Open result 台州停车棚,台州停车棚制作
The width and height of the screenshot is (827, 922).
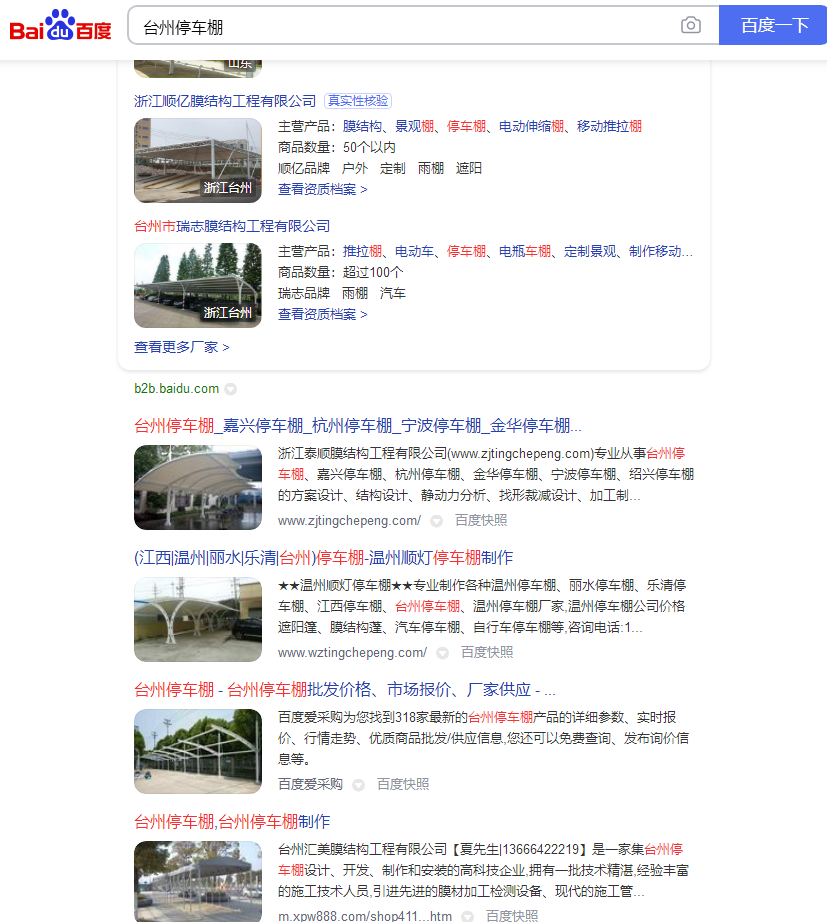pyautogui.click(x=232, y=821)
